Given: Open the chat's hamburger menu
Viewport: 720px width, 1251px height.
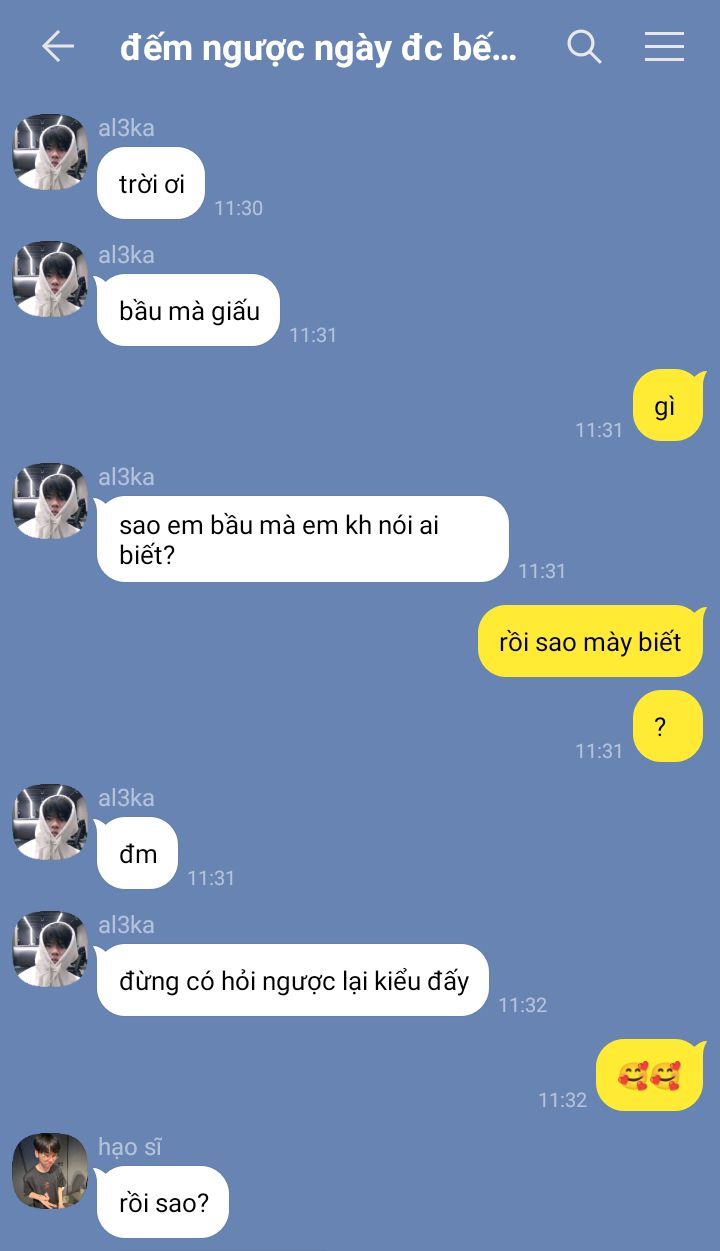Looking at the screenshot, I should point(664,46).
